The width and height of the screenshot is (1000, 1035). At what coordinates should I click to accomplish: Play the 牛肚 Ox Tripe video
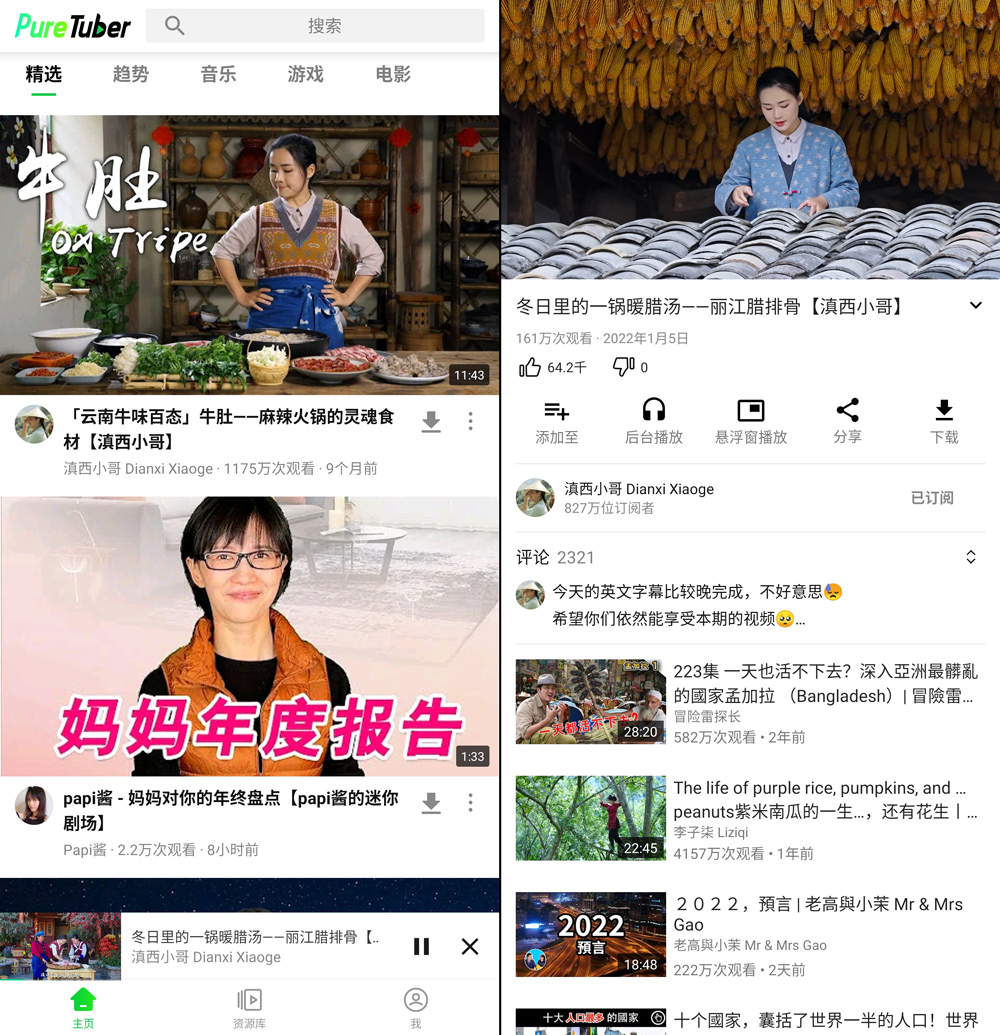tap(249, 255)
